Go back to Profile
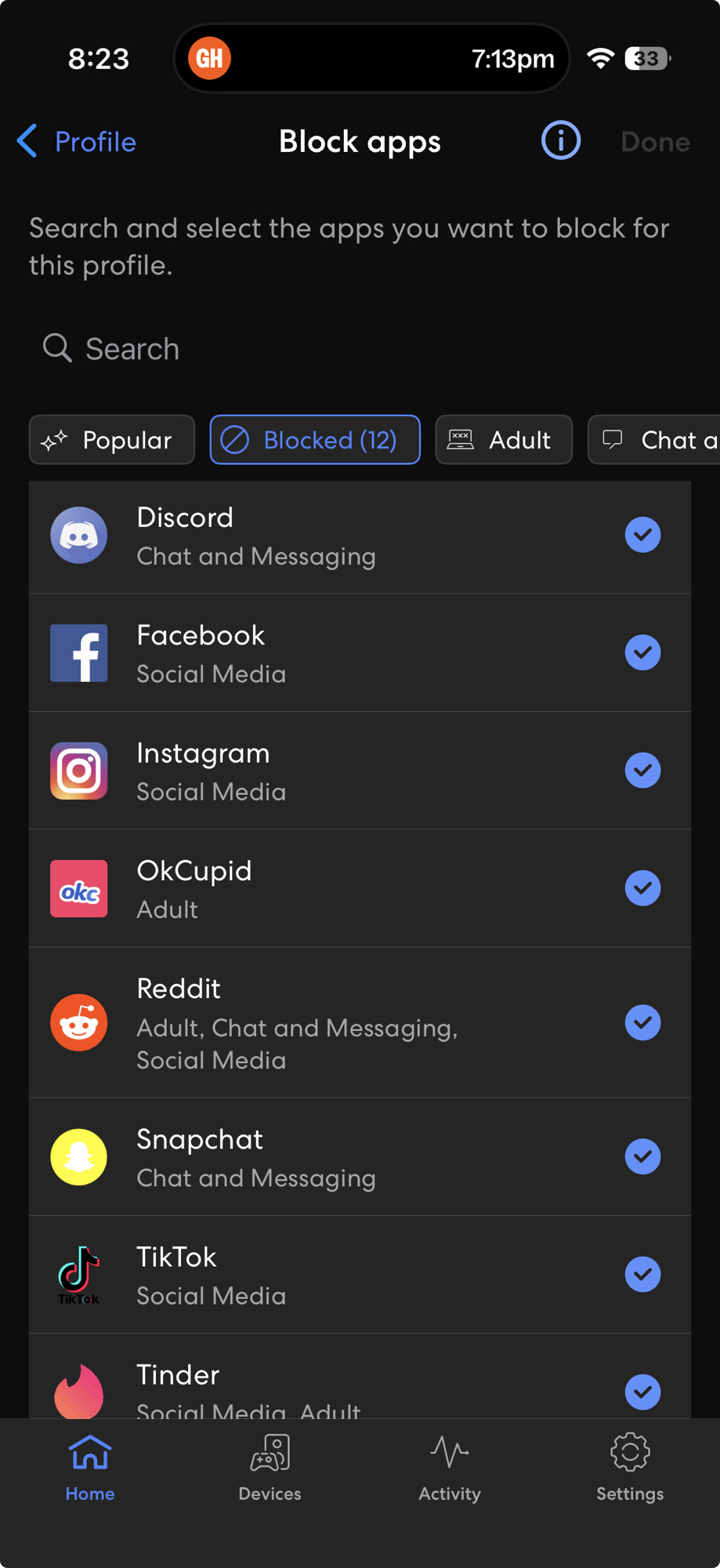Image resolution: width=720 pixels, height=1568 pixels. 77,142
